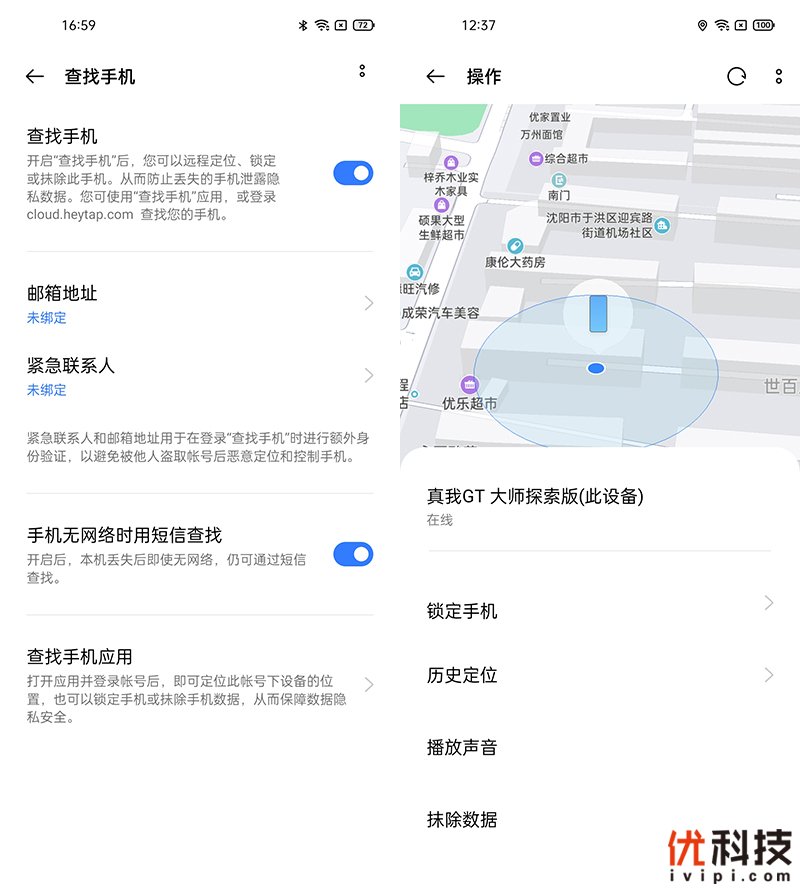800x889 pixels.
Task: Open the 邮箱地址 setting row
Action: [x=200, y=303]
